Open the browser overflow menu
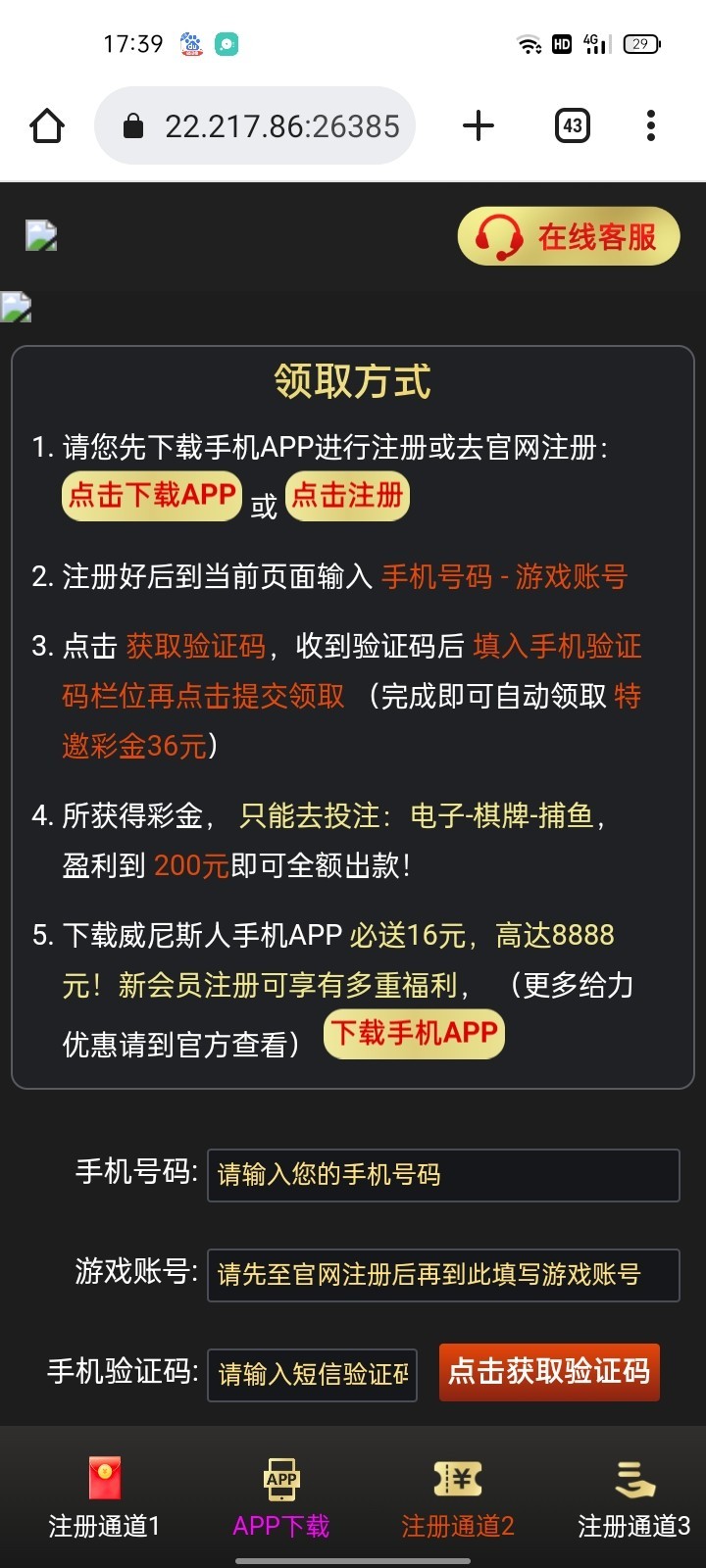Image resolution: width=706 pixels, height=1568 pixels. pos(651,125)
